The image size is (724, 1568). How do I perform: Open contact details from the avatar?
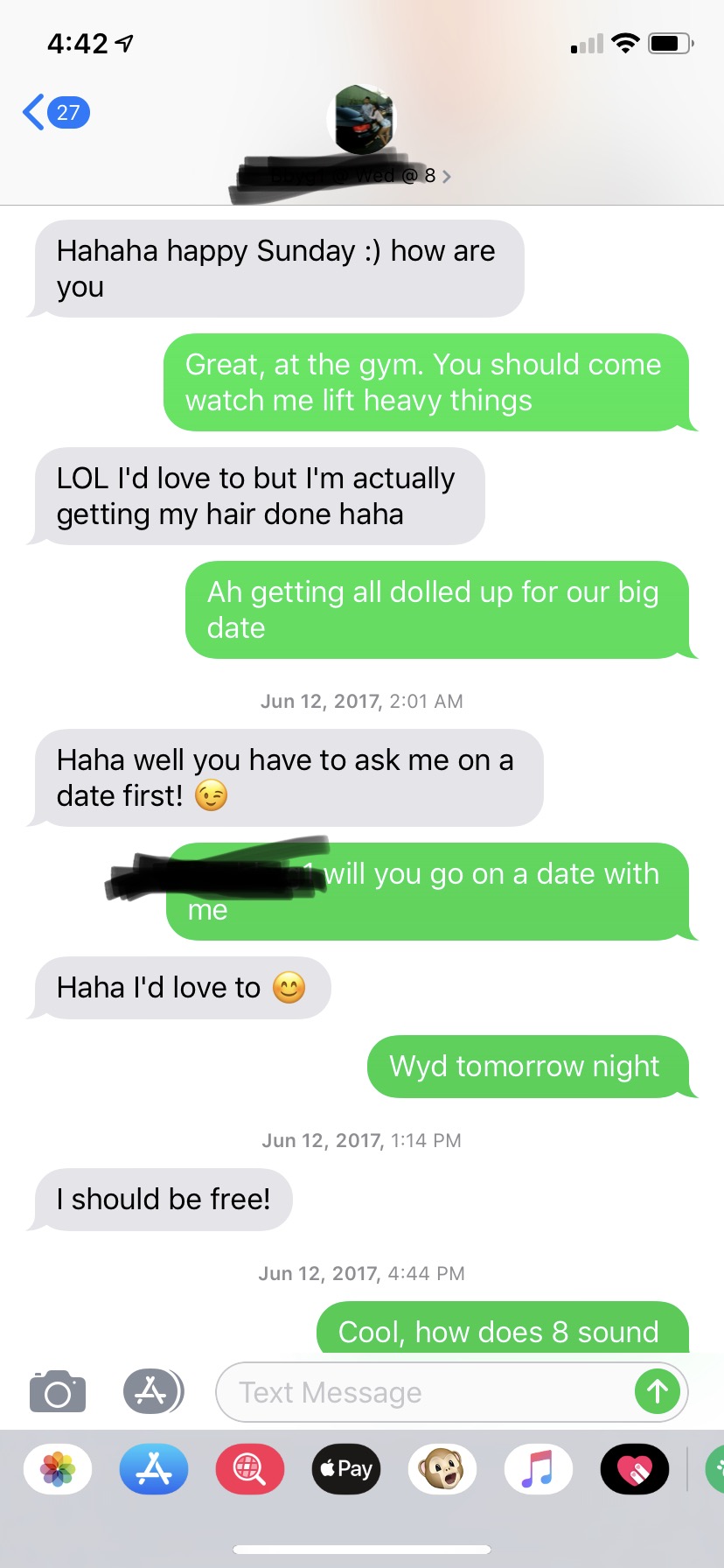(361, 119)
